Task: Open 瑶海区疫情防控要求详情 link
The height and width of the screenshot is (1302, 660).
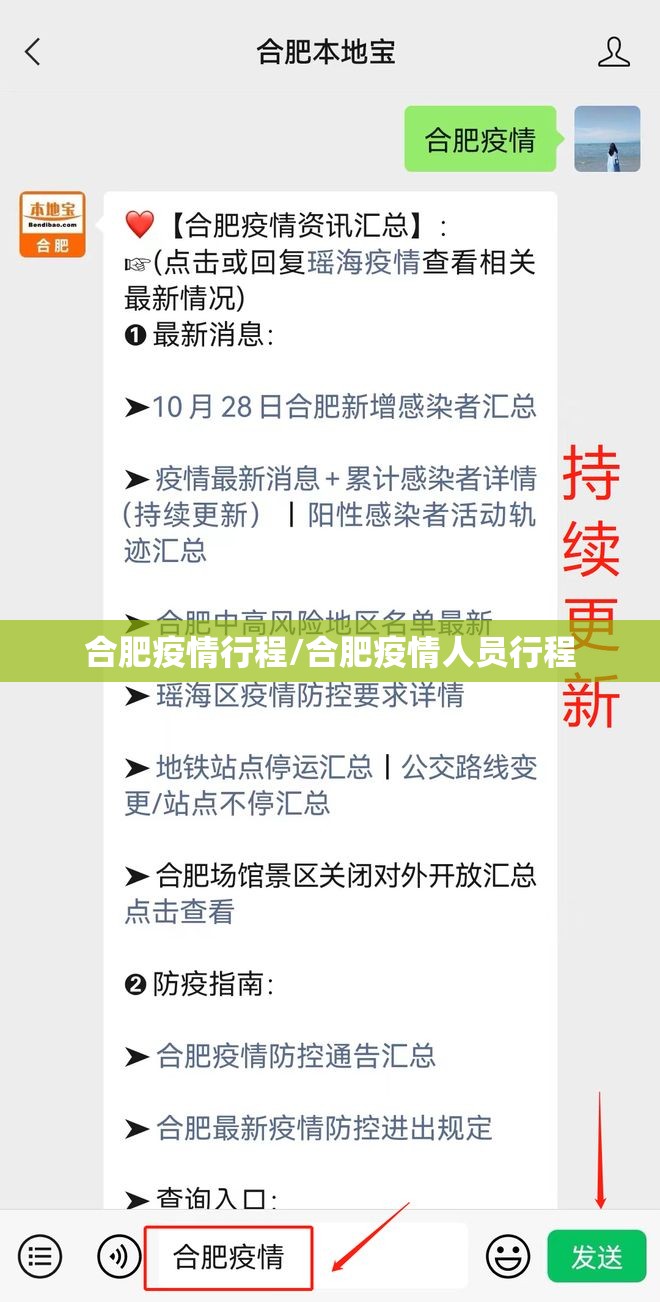Action: (x=310, y=695)
